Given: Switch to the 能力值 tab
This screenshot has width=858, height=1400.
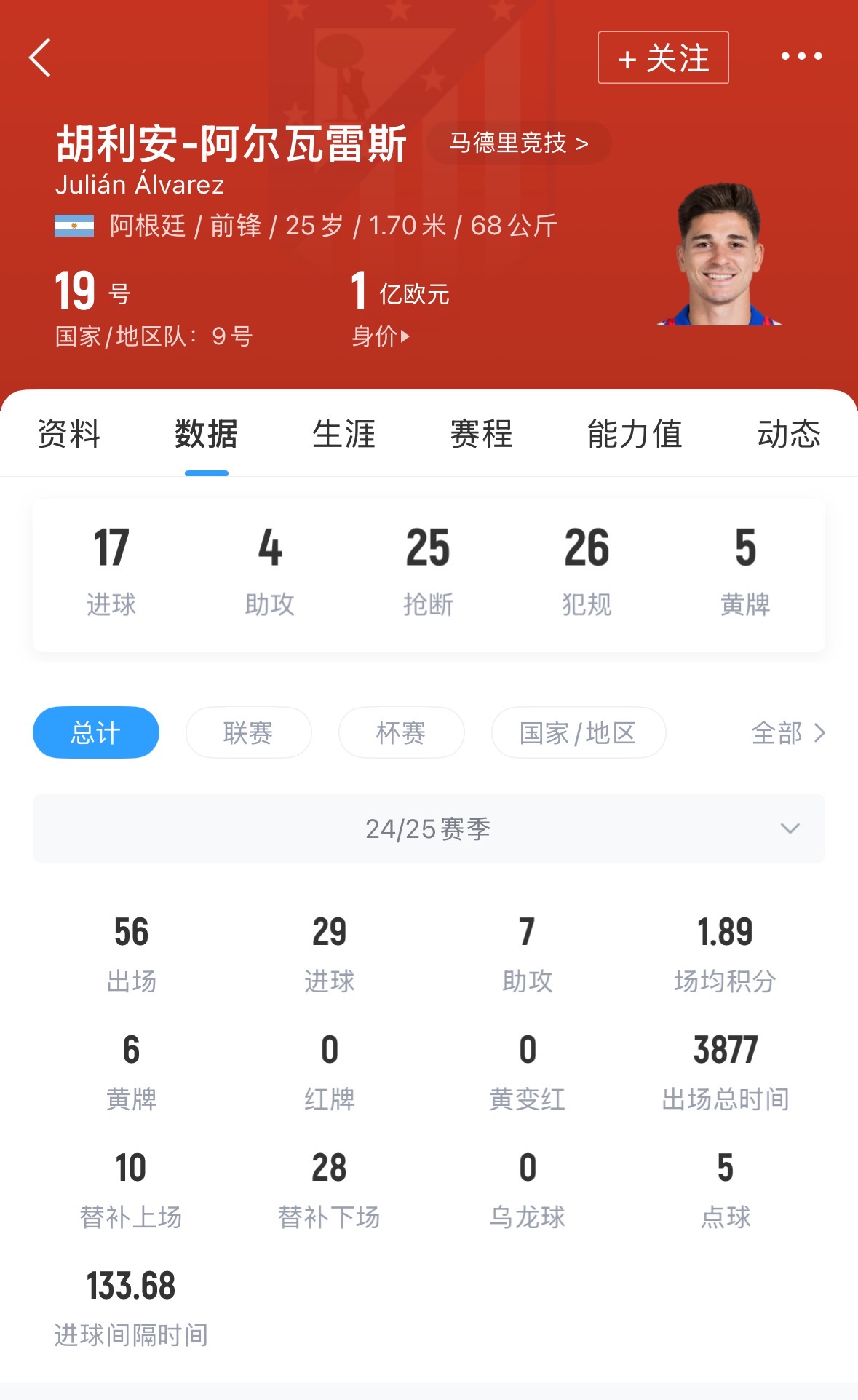Looking at the screenshot, I should coord(635,434).
